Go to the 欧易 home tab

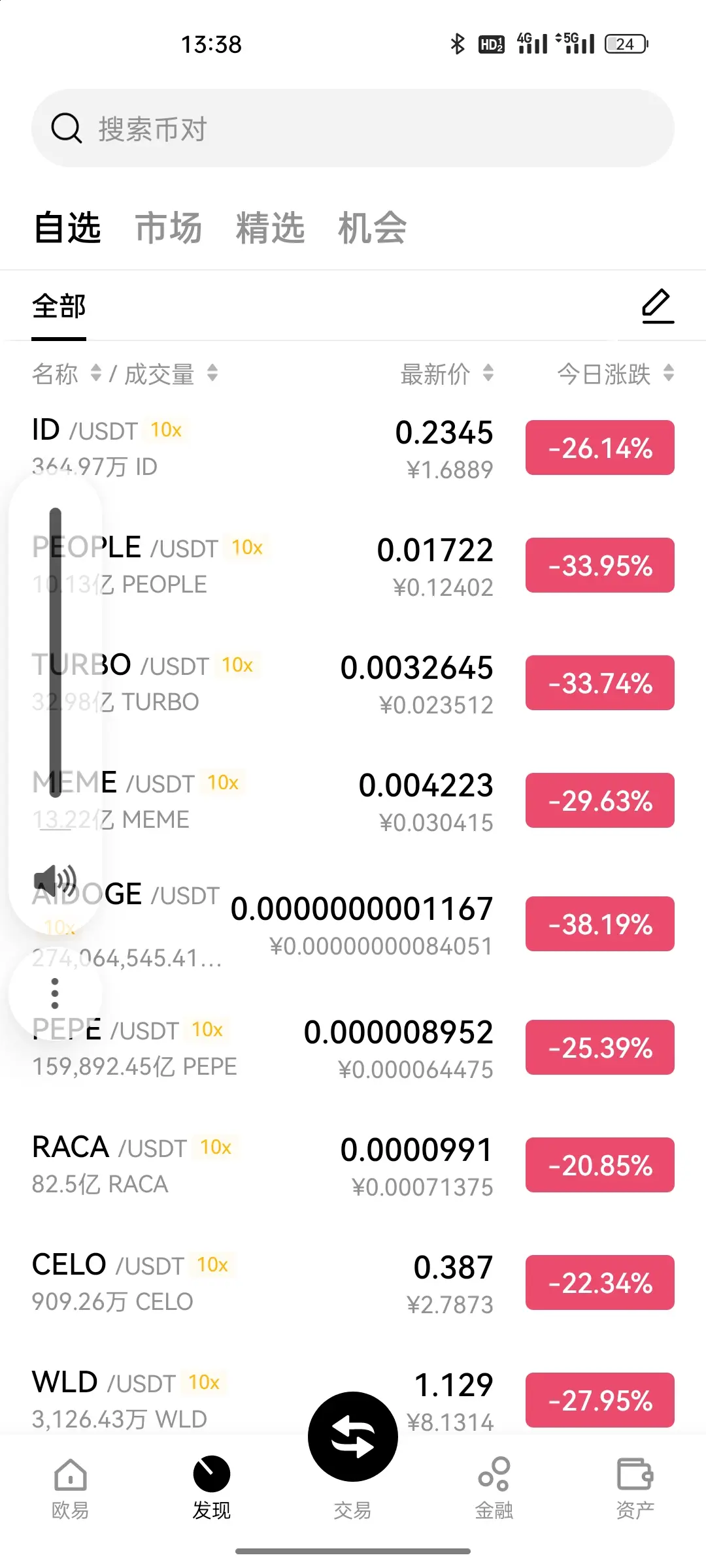(x=70, y=1489)
